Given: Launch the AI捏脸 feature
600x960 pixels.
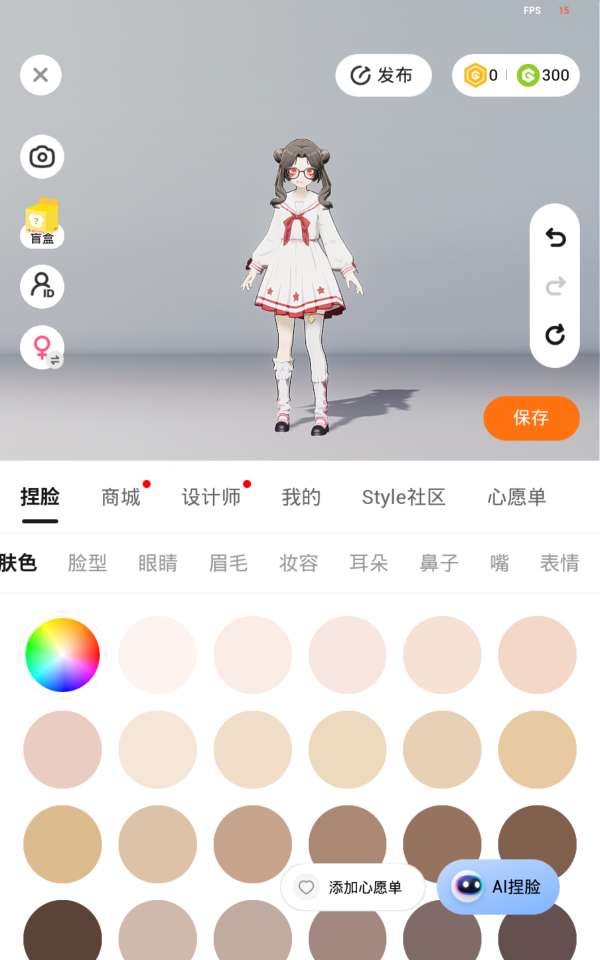Looking at the screenshot, I should click(x=498, y=887).
